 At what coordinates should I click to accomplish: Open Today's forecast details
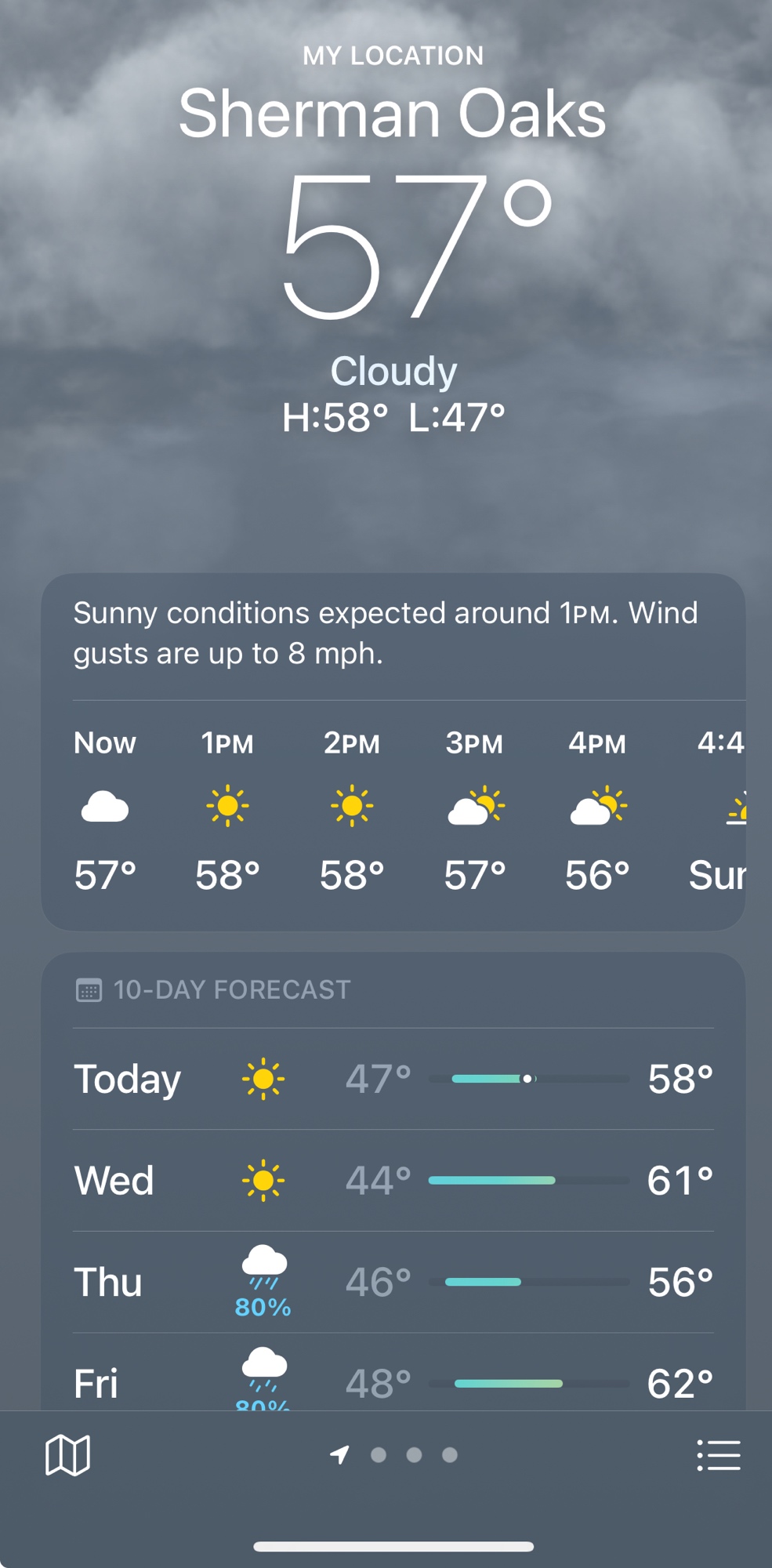point(392,1079)
